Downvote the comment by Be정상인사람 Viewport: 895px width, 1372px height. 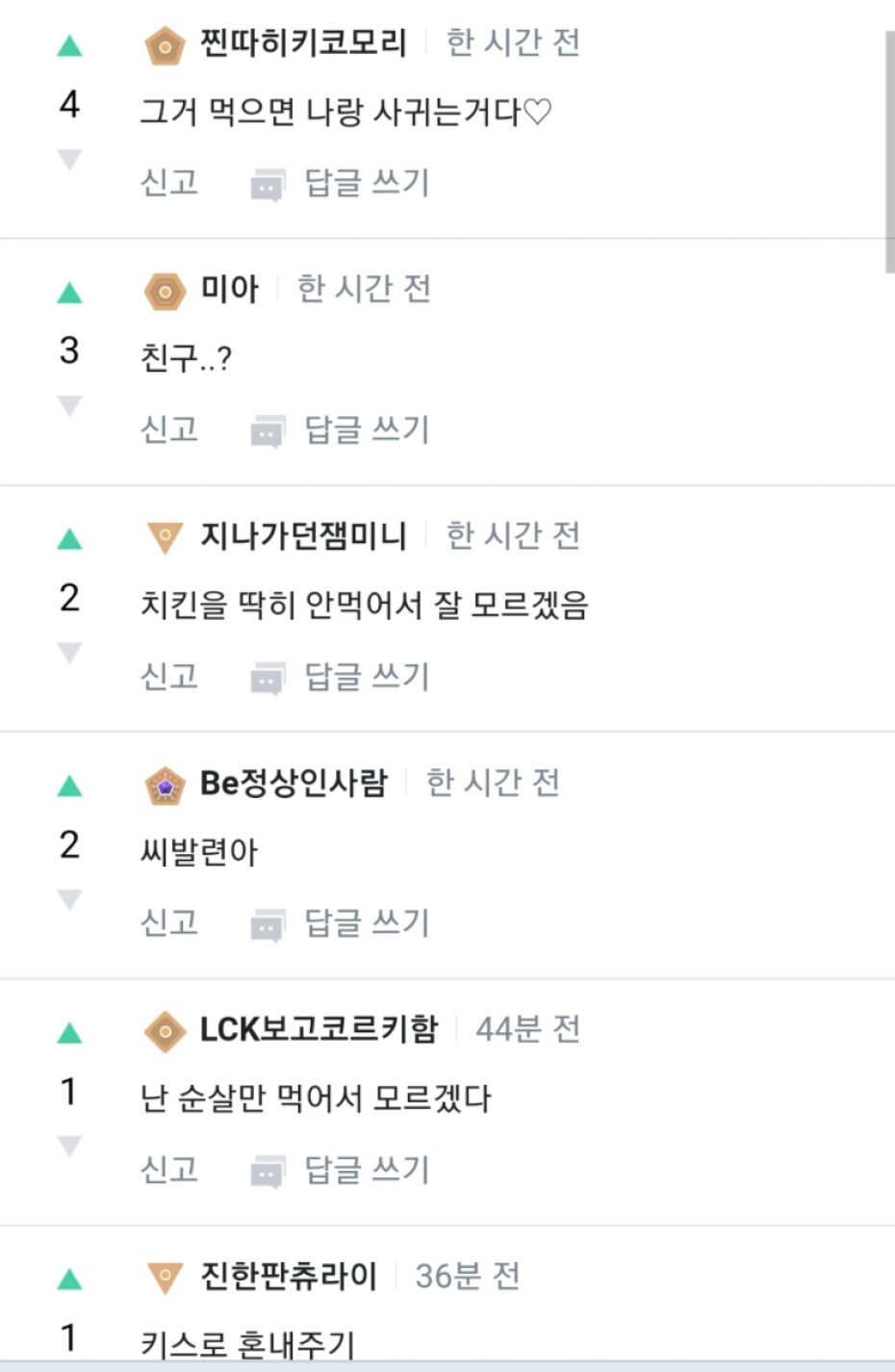point(69,899)
